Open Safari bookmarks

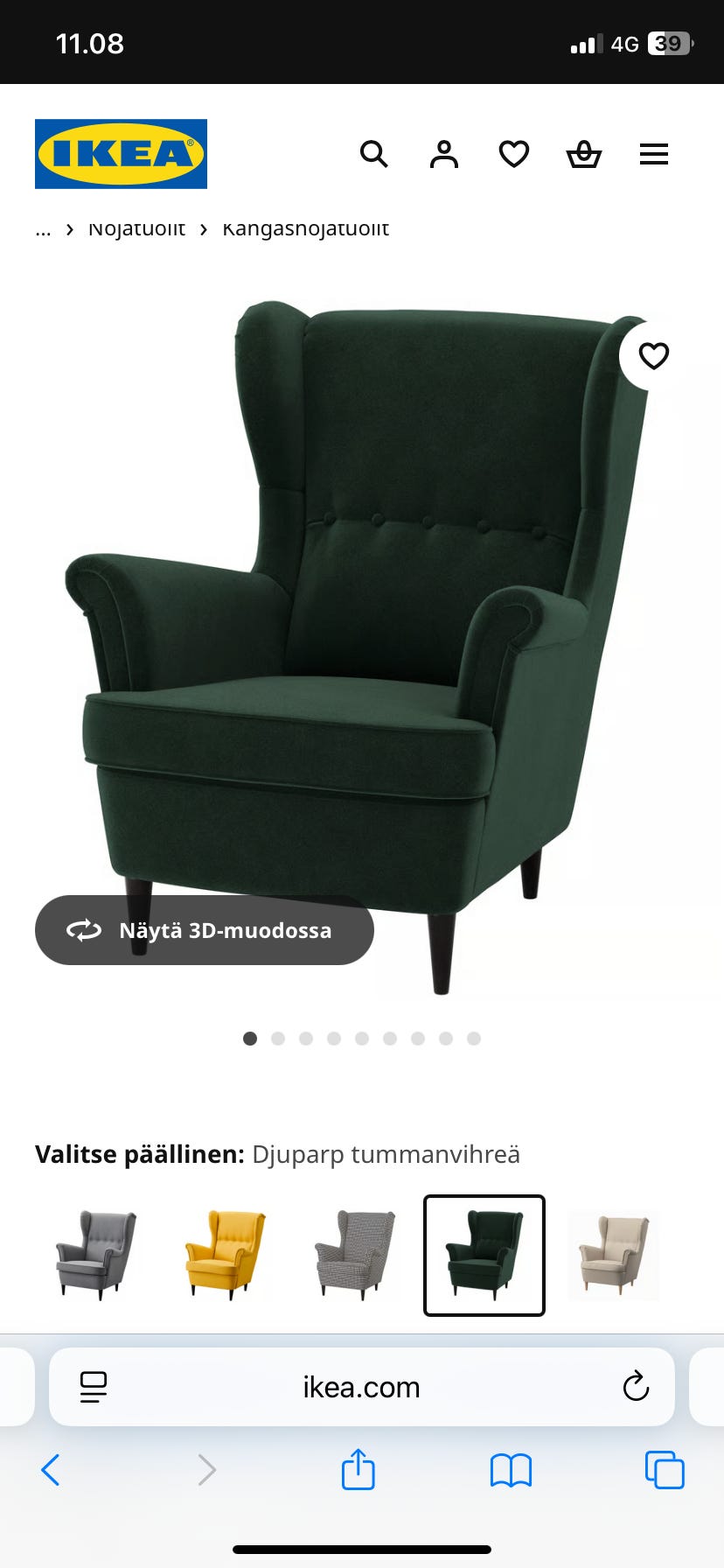point(512,1470)
